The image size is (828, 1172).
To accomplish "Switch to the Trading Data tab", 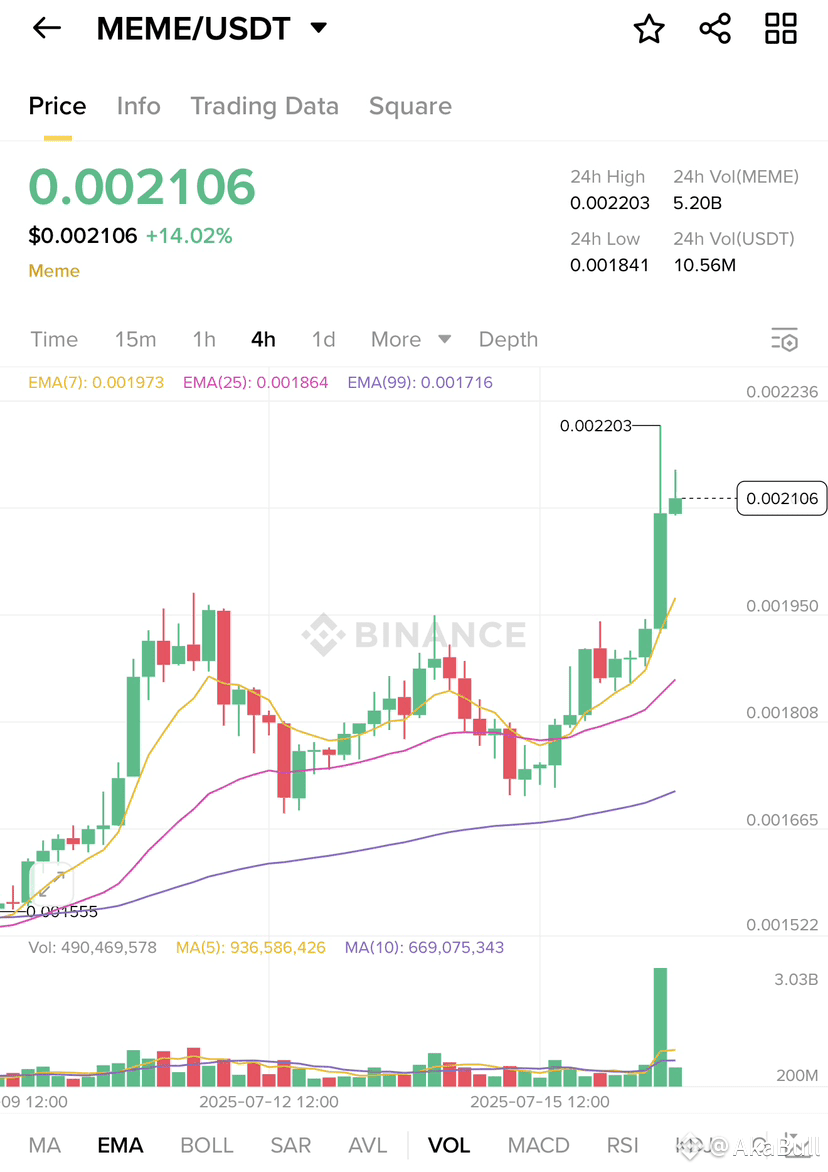I will point(264,106).
